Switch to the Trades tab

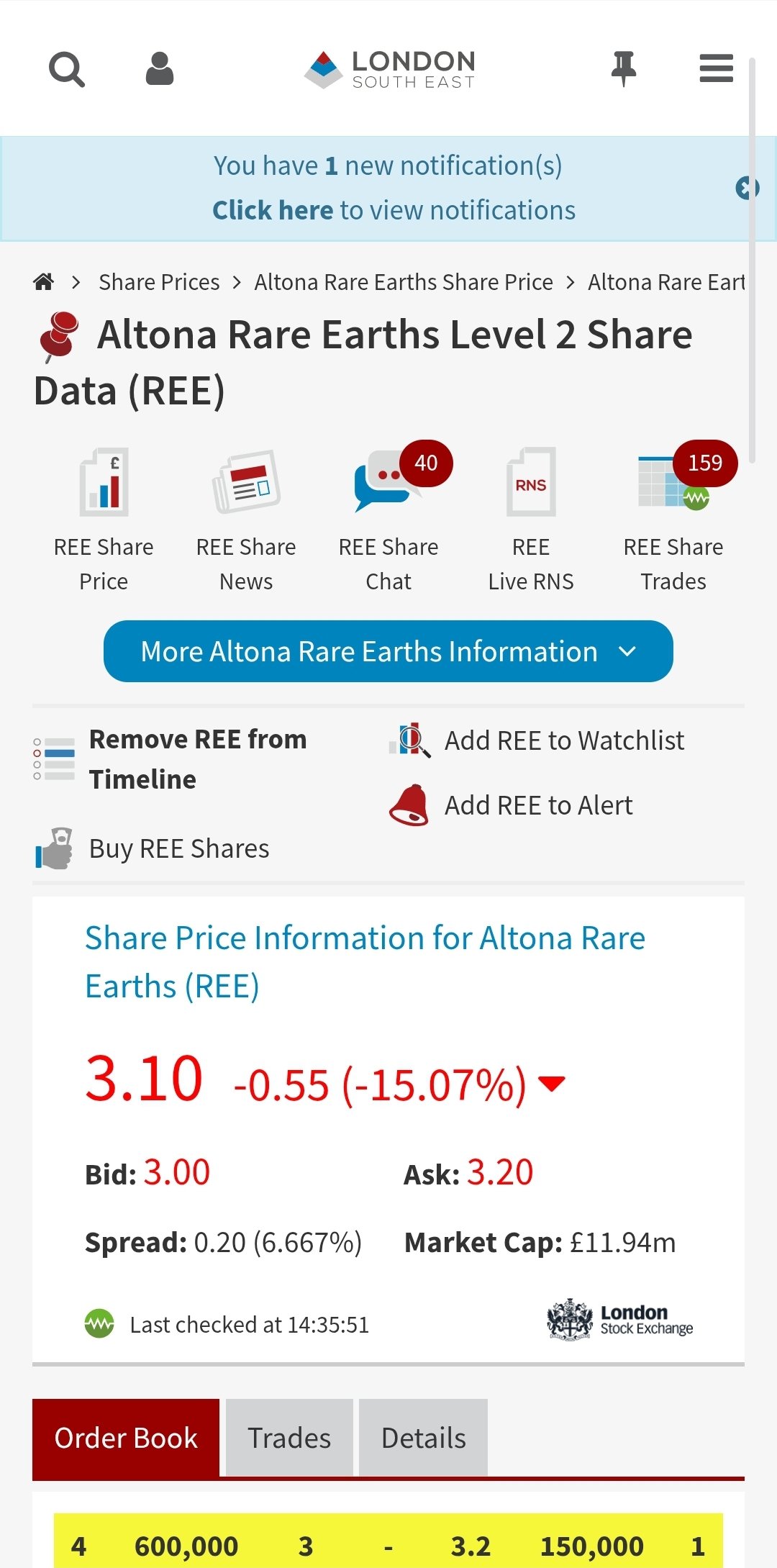[x=289, y=1438]
